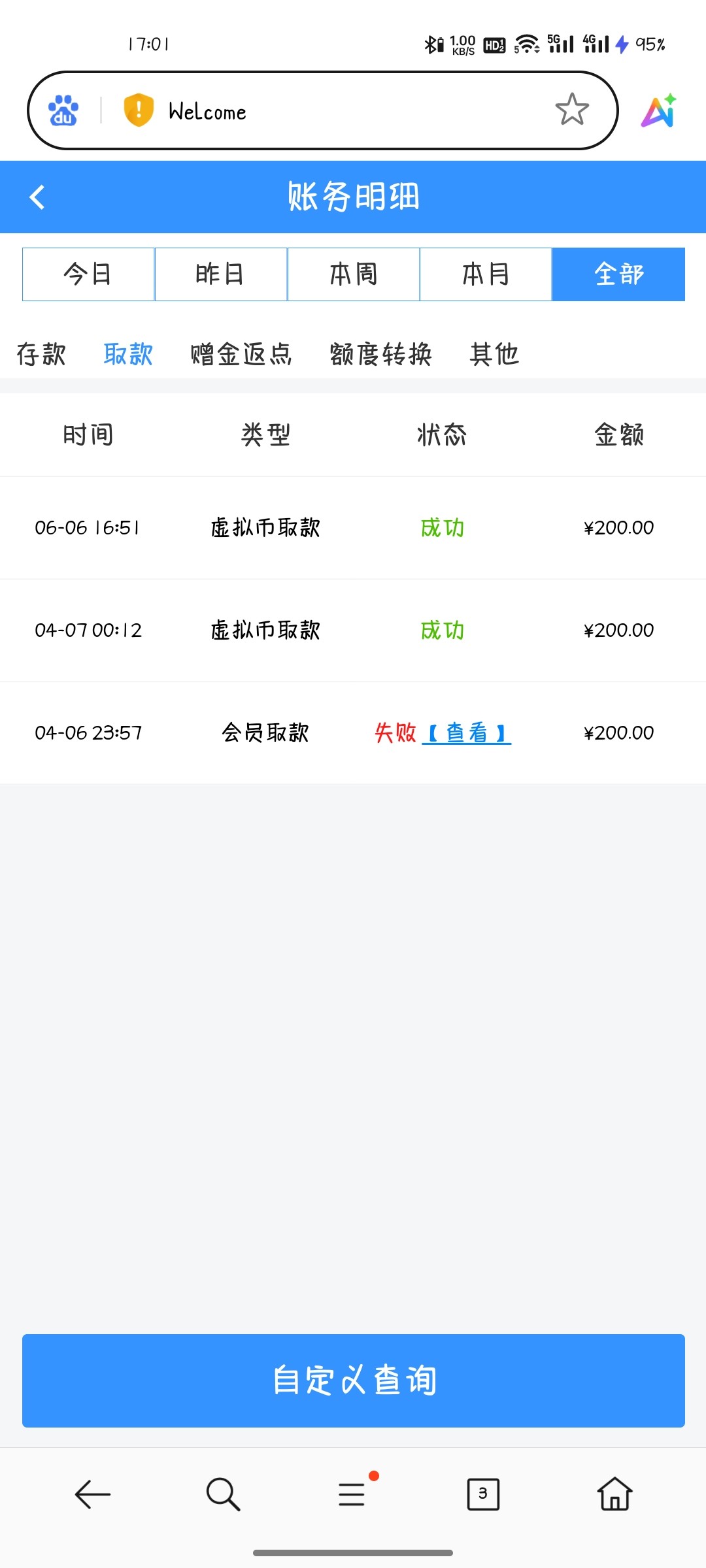Image resolution: width=706 pixels, height=1568 pixels.
Task: Switch to the 其他 category tab
Action: (x=494, y=354)
